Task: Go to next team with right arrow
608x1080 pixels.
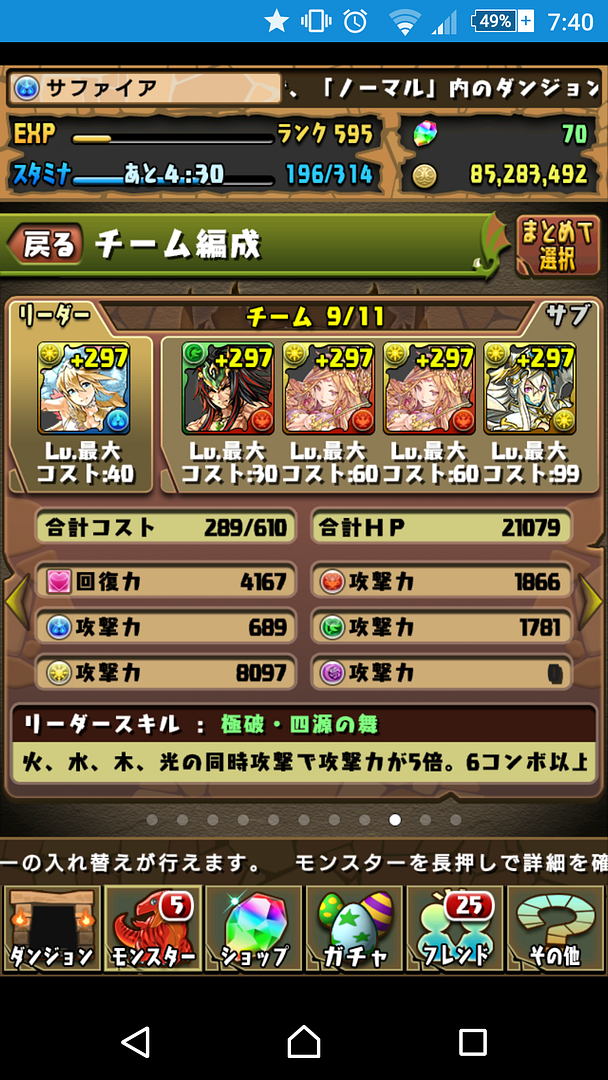Action: (x=592, y=602)
